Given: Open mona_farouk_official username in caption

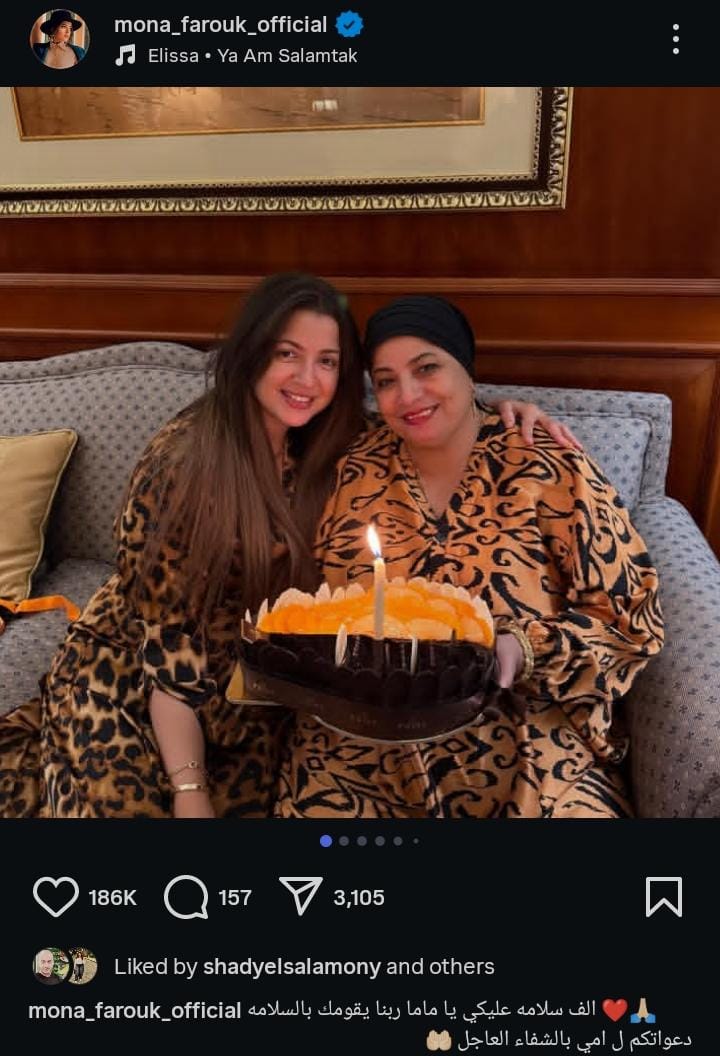Looking at the screenshot, I should [134, 1011].
